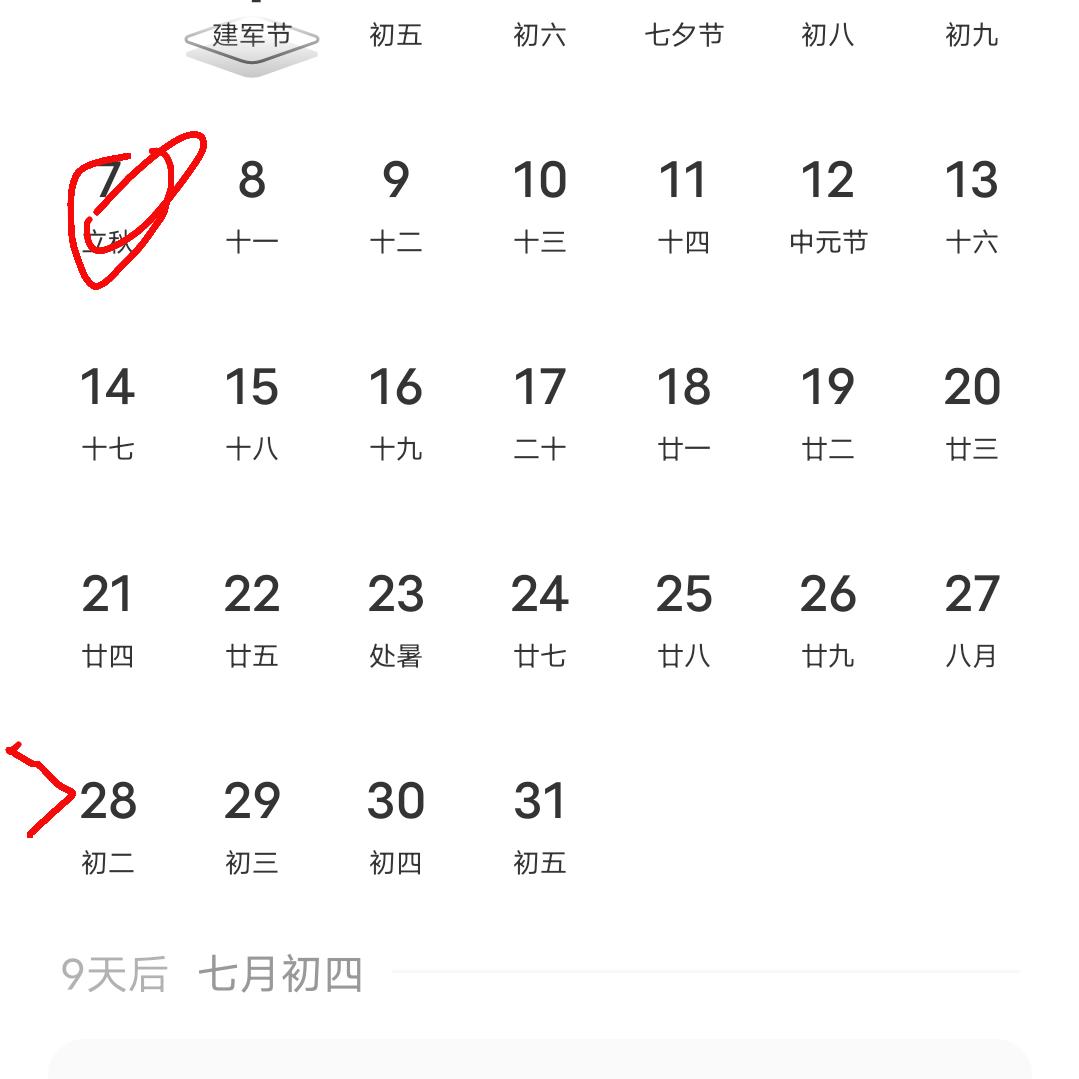The image size is (1079, 1079).
Task: Choose the 18th, lunar 廿一
Action: [x=684, y=412]
